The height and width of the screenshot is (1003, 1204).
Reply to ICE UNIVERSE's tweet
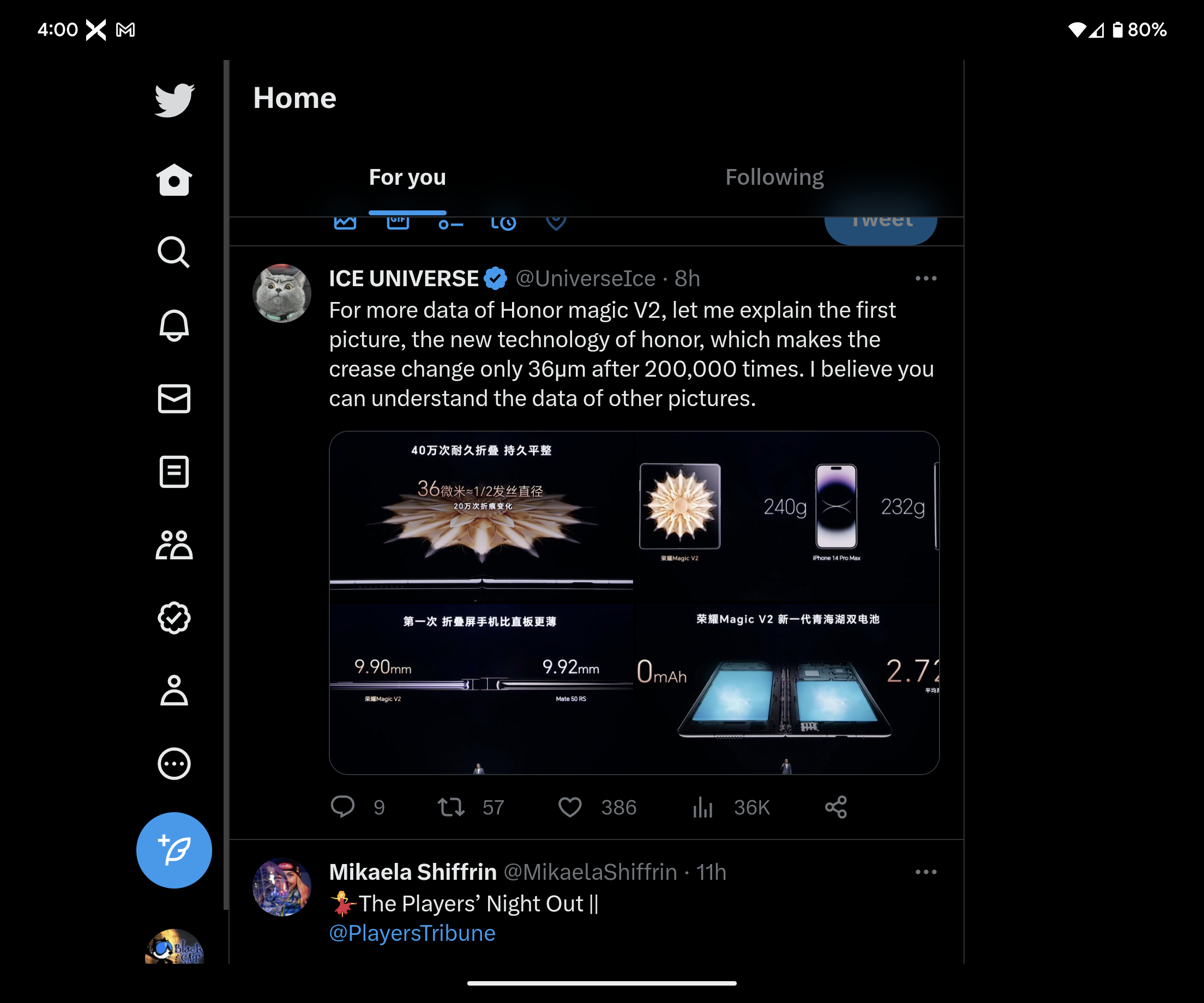coord(343,807)
